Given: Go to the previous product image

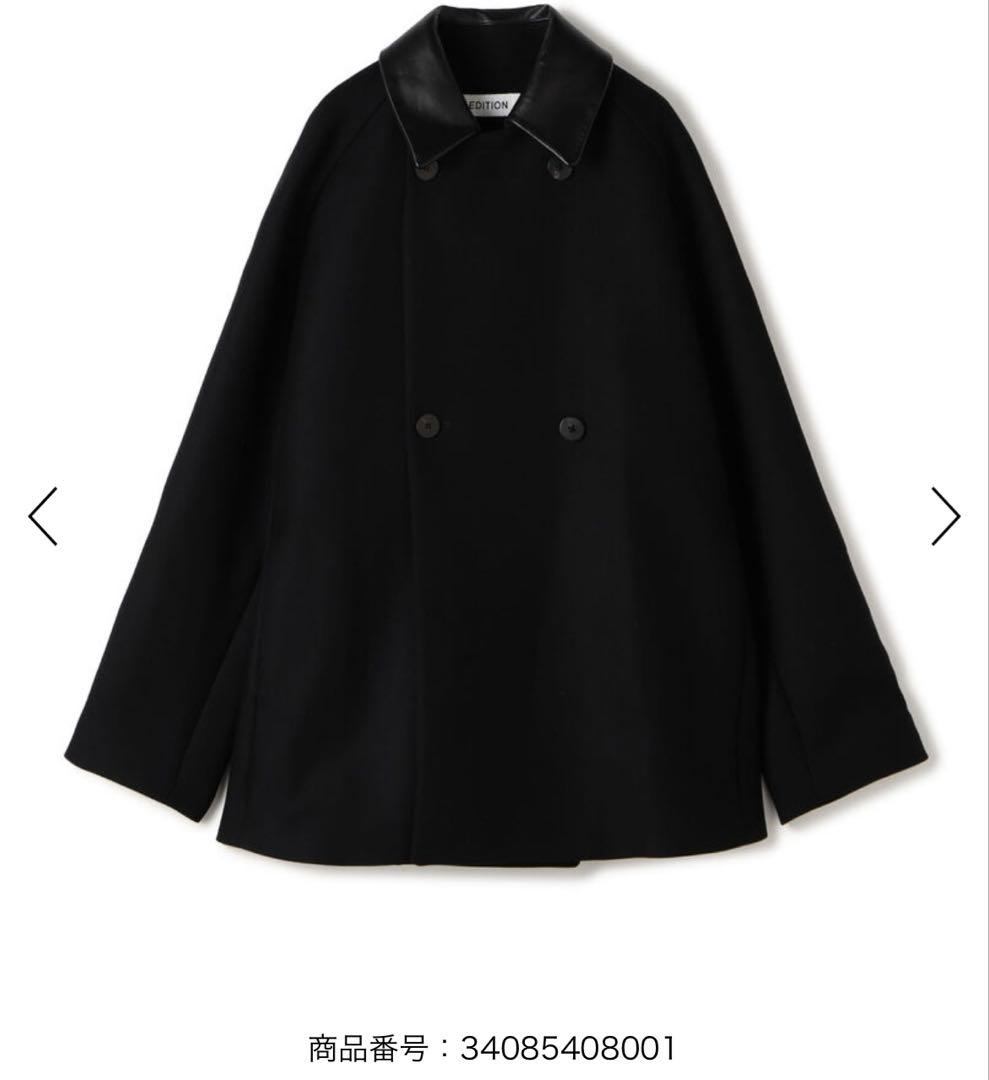Looking at the screenshot, I should point(43,516).
